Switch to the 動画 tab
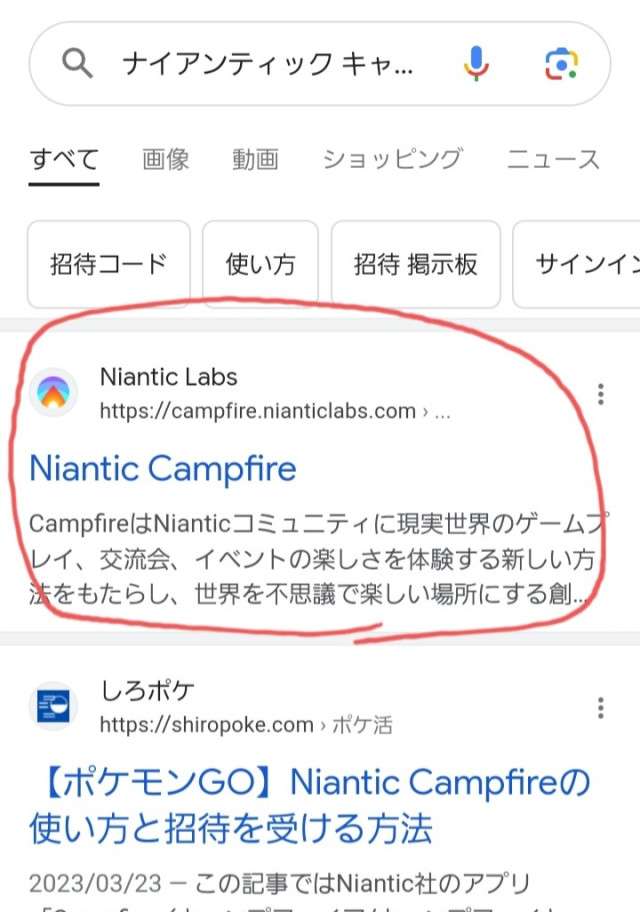640x912 pixels. [x=256, y=159]
